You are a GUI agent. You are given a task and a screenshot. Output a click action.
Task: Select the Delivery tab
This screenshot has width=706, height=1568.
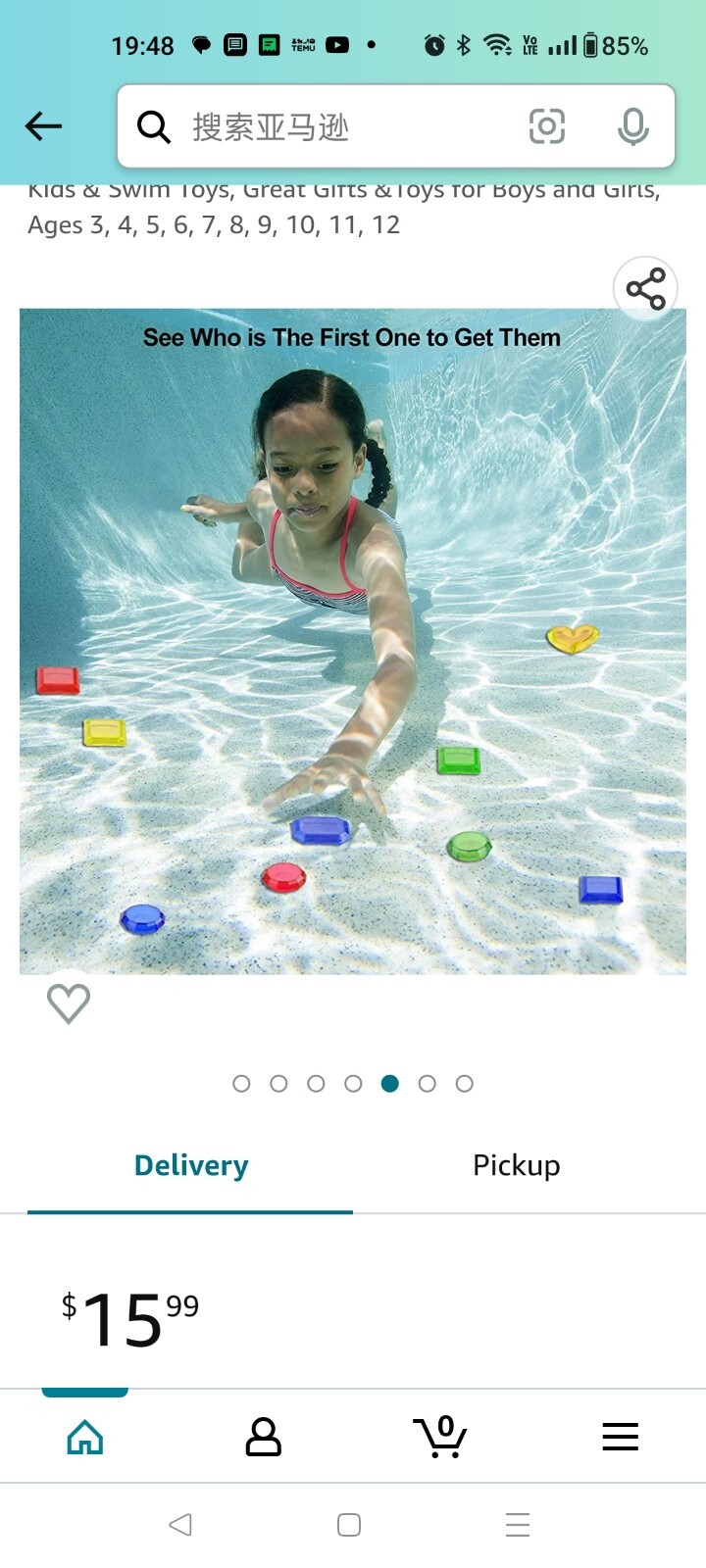click(x=191, y=1165)
